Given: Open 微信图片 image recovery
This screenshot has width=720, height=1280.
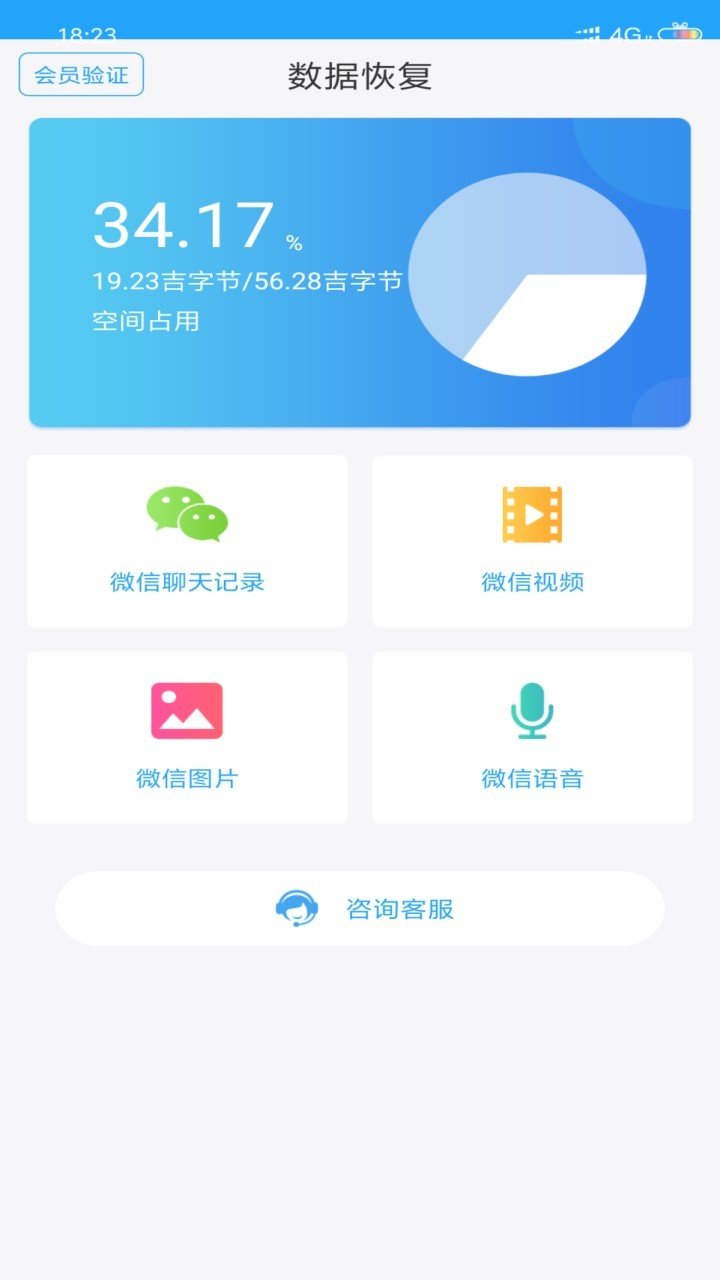Looking at the screenshot, I should click(x=187, y=738).
